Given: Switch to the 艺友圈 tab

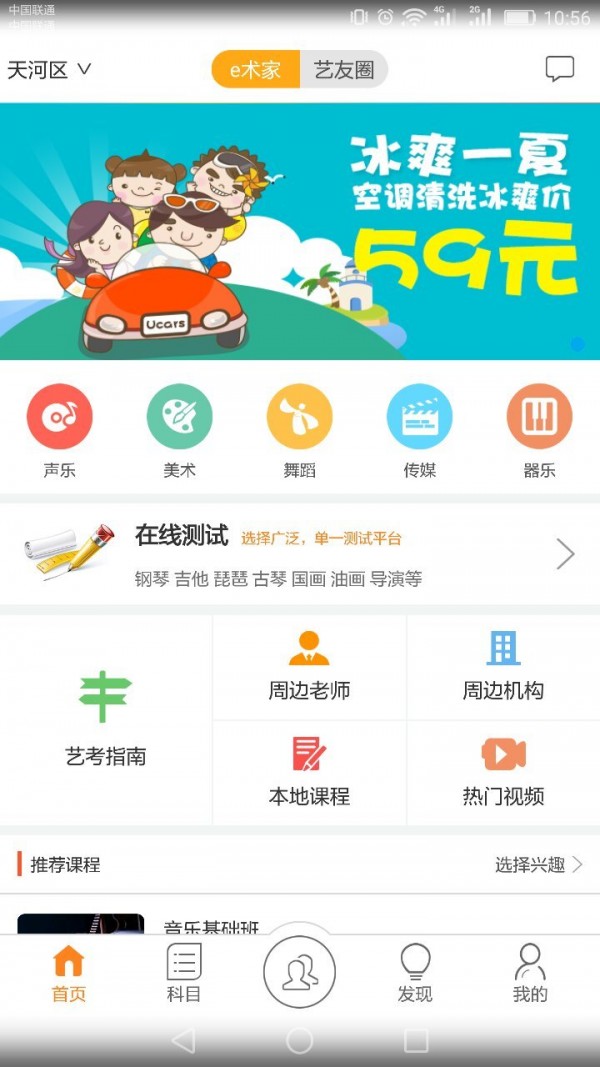Looking at the screenshot, I should (343, 70).
